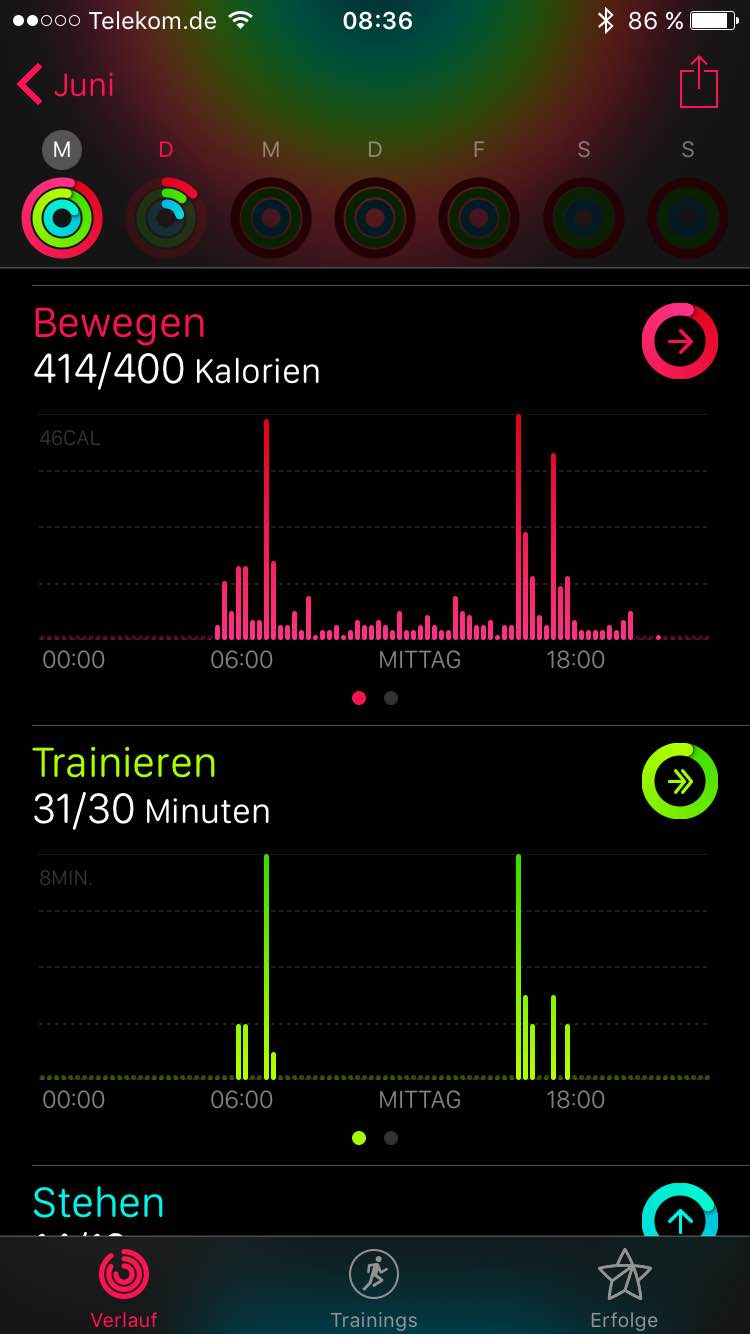The width and height of the screenshot is (750, 1334).
Task: Select Friday's activity rings
Action: [x=479, y=218]
